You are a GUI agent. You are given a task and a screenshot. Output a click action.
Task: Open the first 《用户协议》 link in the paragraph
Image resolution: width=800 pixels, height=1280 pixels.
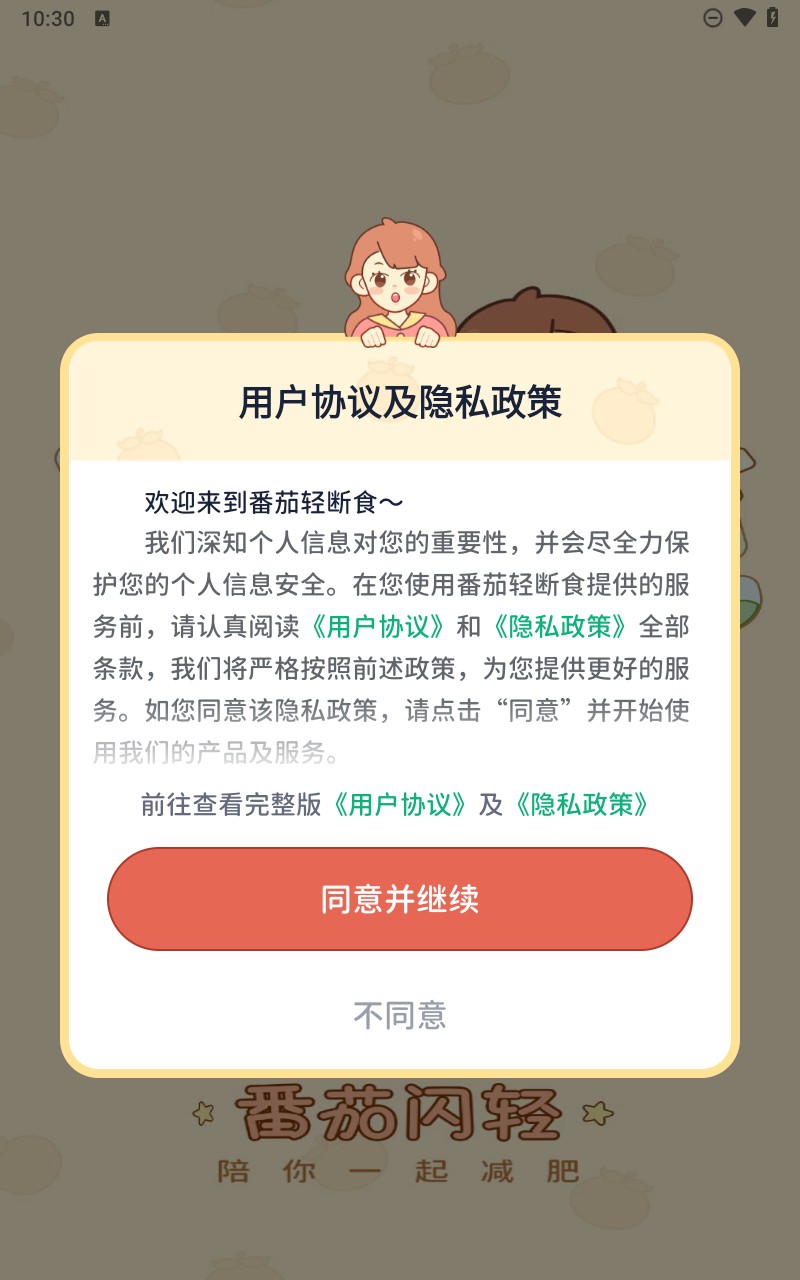pyautogui.click(x=378, y=625)
